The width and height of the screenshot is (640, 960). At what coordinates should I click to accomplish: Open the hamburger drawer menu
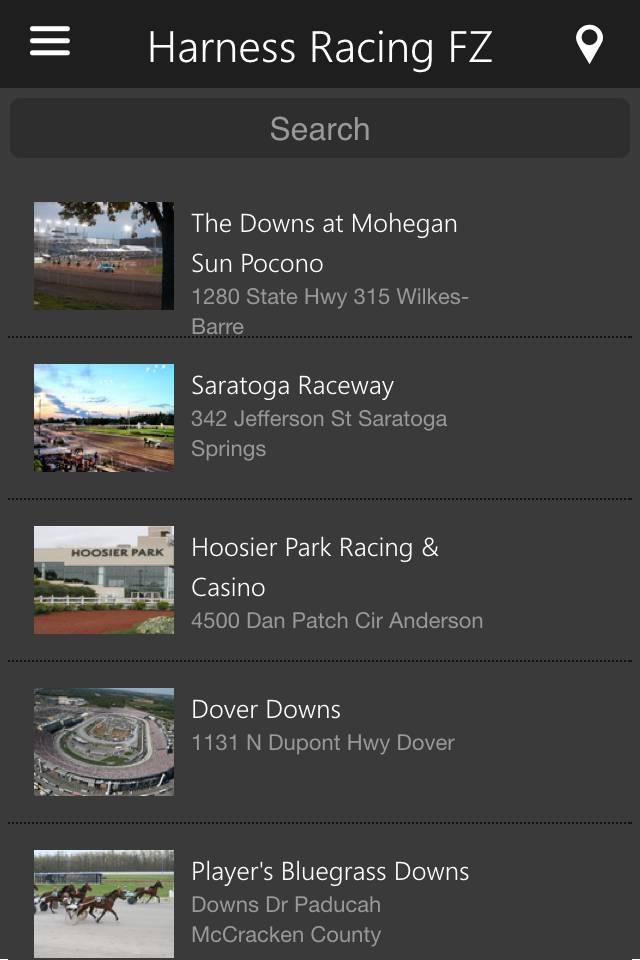point(50,42)
